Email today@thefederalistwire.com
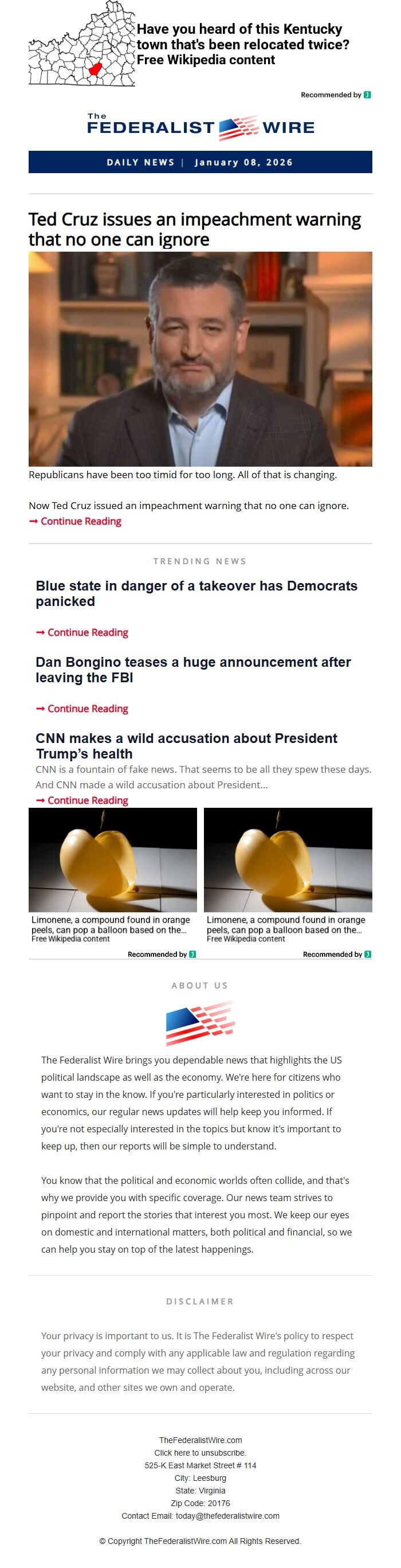Screen dimensions: 401x1568 pyautogui.click(x=227, y=1515)
